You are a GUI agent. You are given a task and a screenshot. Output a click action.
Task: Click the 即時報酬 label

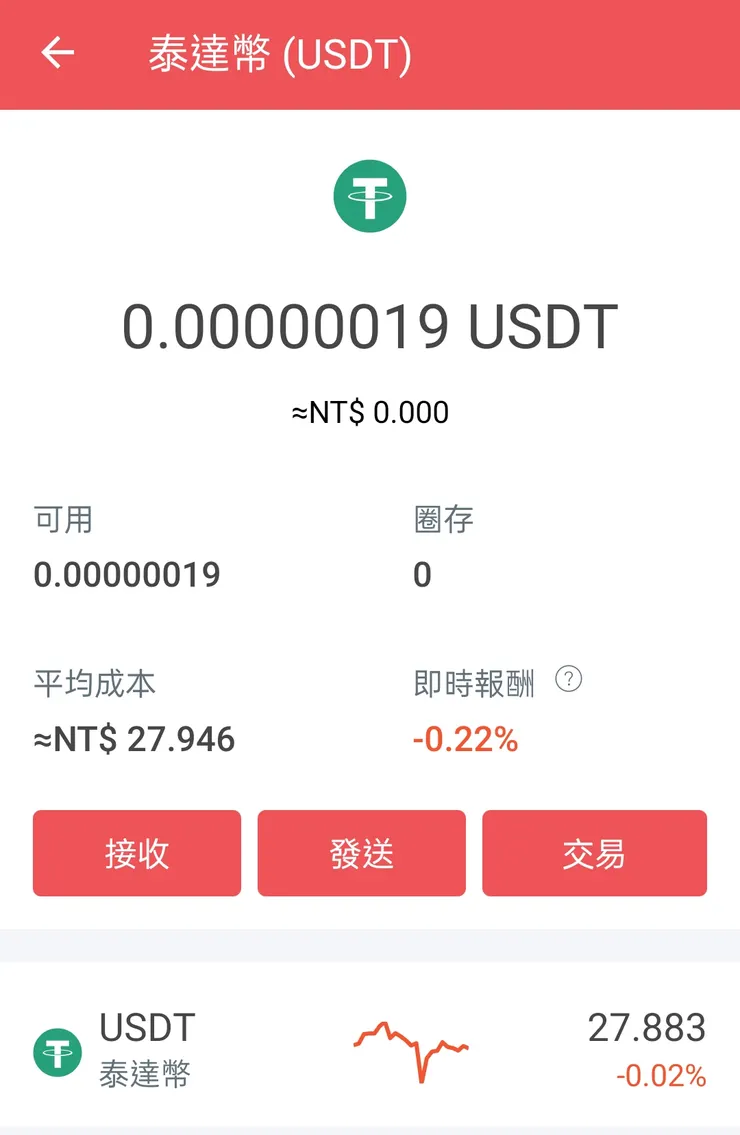click(x=474, y=681)
